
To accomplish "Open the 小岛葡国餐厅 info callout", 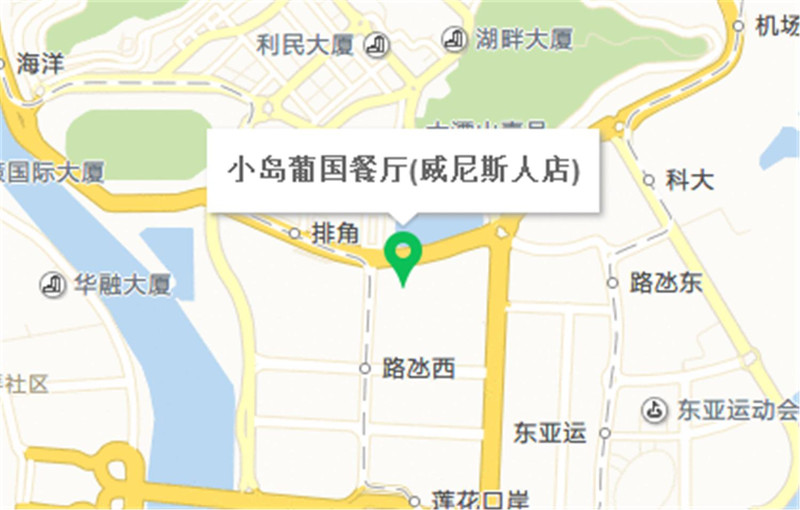I will 403,169.
